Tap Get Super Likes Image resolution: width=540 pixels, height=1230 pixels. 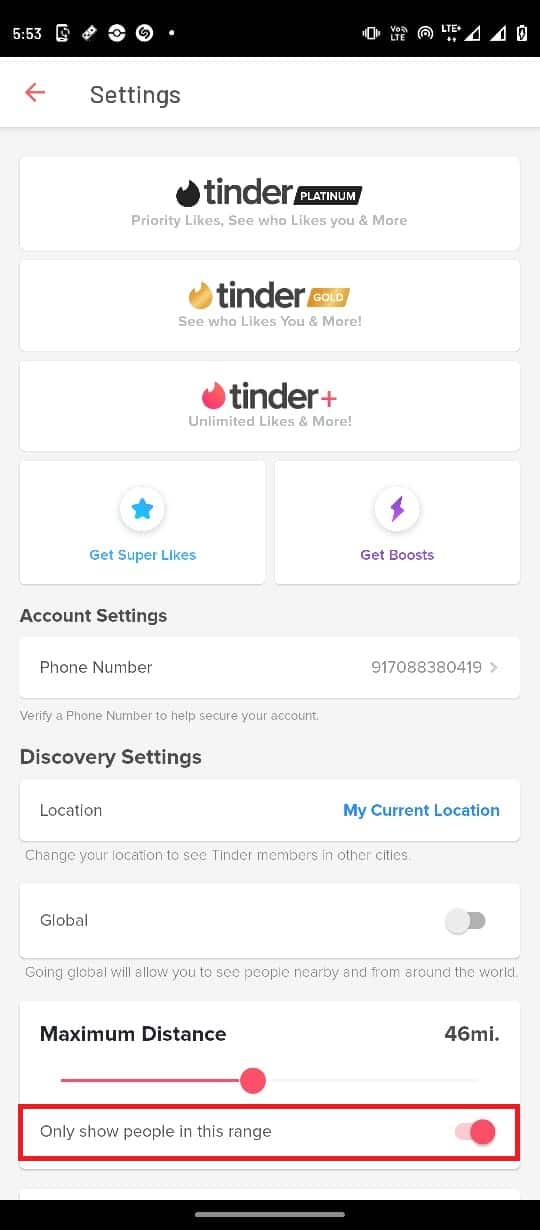coord(143,522)
